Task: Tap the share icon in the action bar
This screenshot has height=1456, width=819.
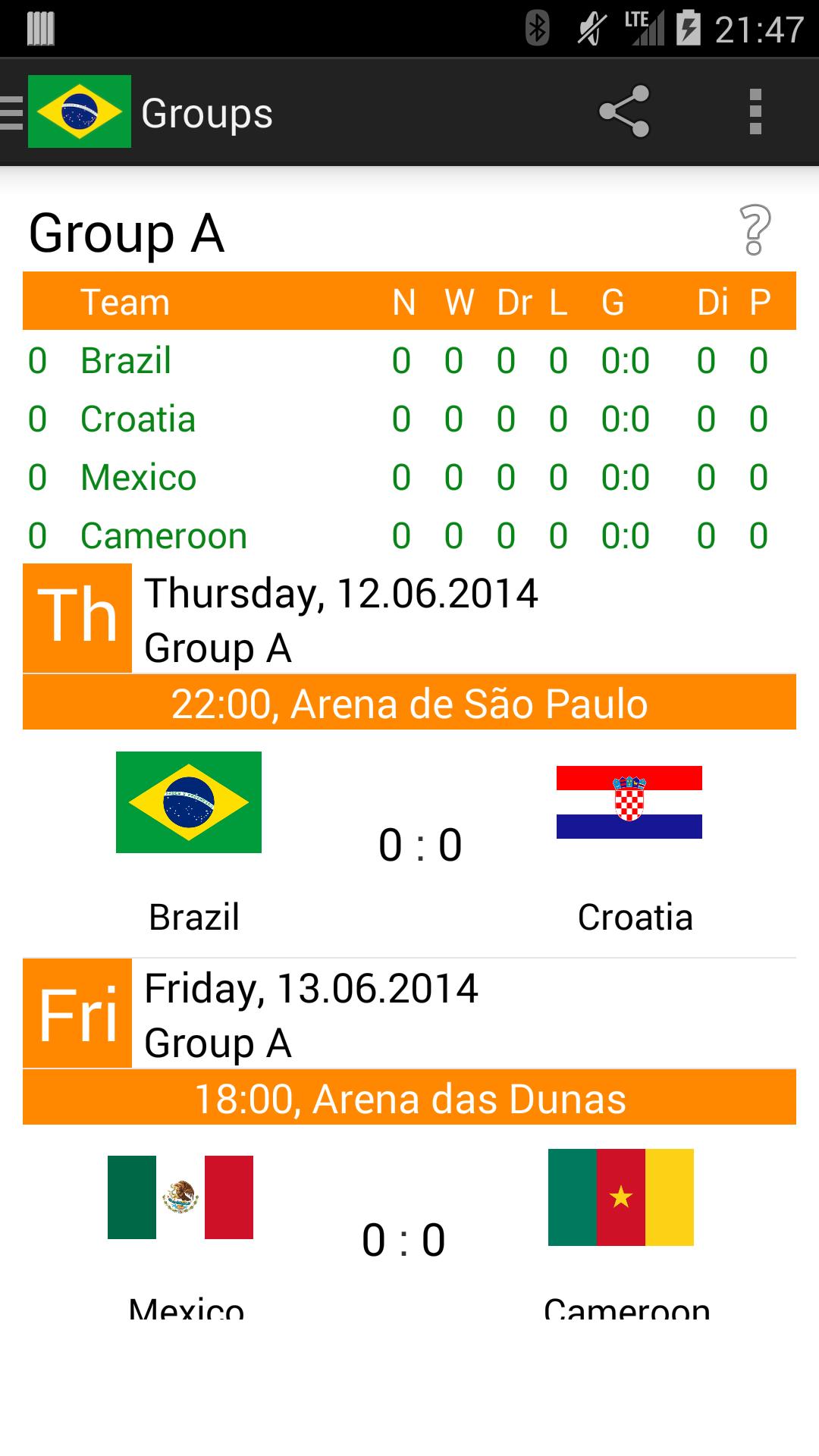Action: (623, 112)
